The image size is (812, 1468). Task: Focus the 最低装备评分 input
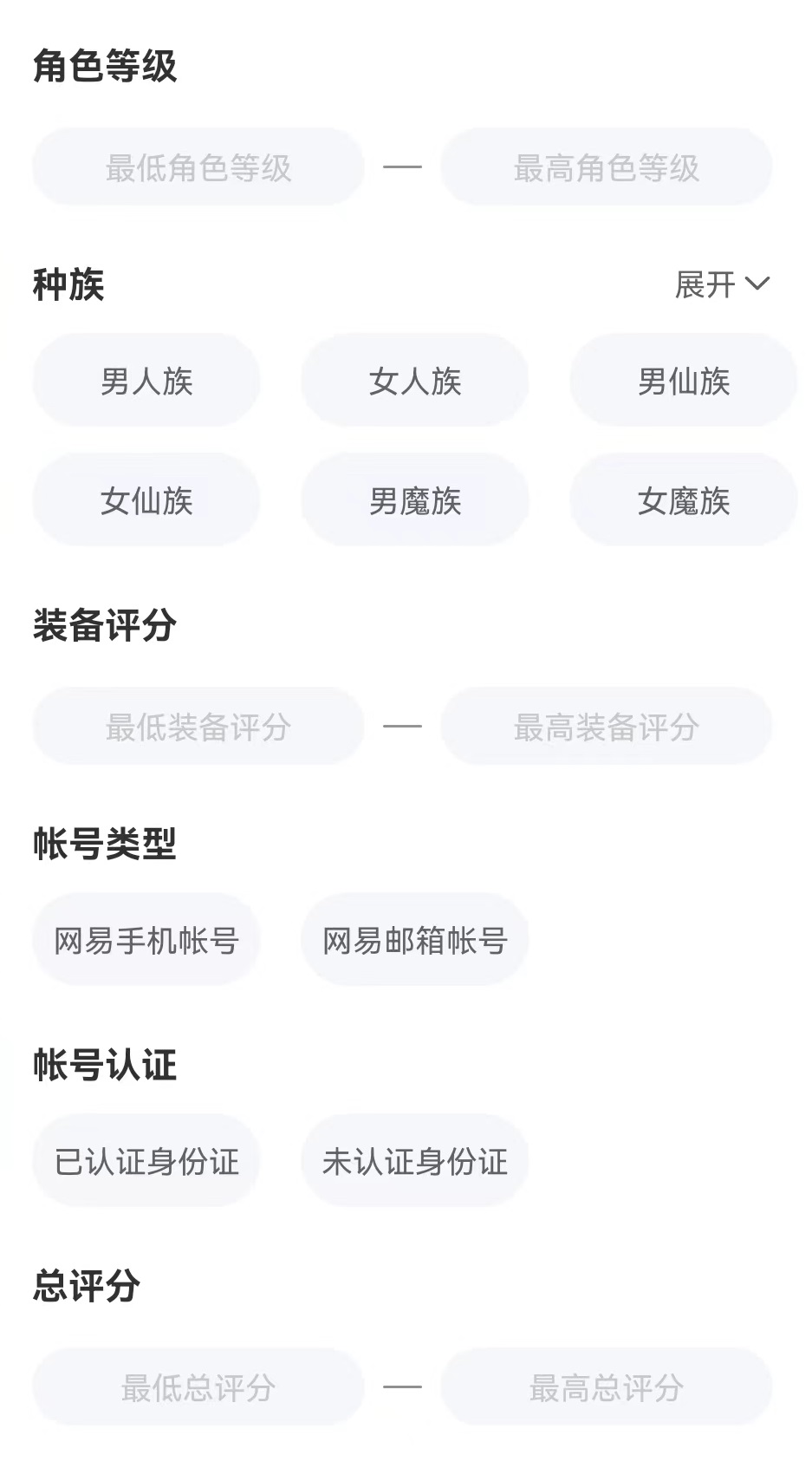[198, 727]
